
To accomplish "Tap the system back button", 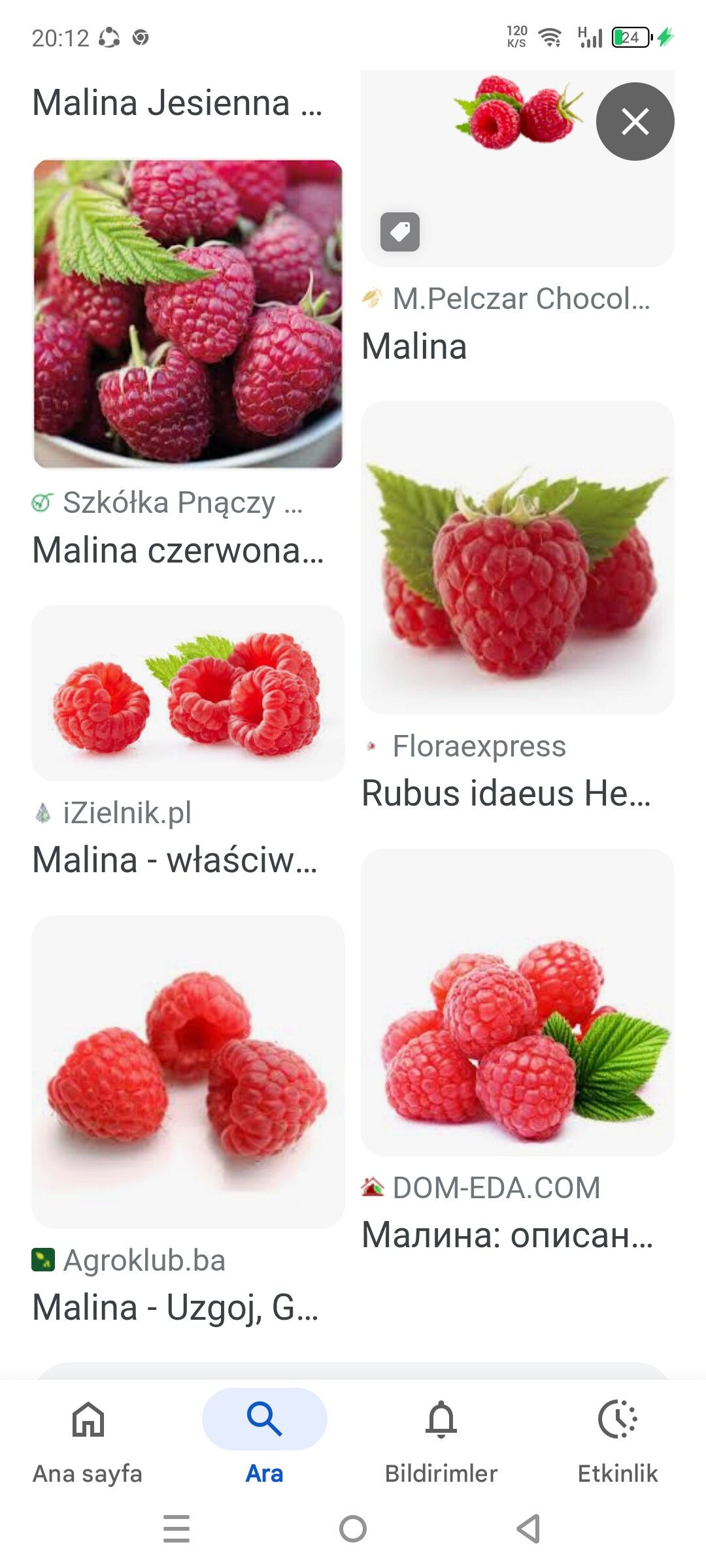I will pyautogui.click(x=528, y=1529).
